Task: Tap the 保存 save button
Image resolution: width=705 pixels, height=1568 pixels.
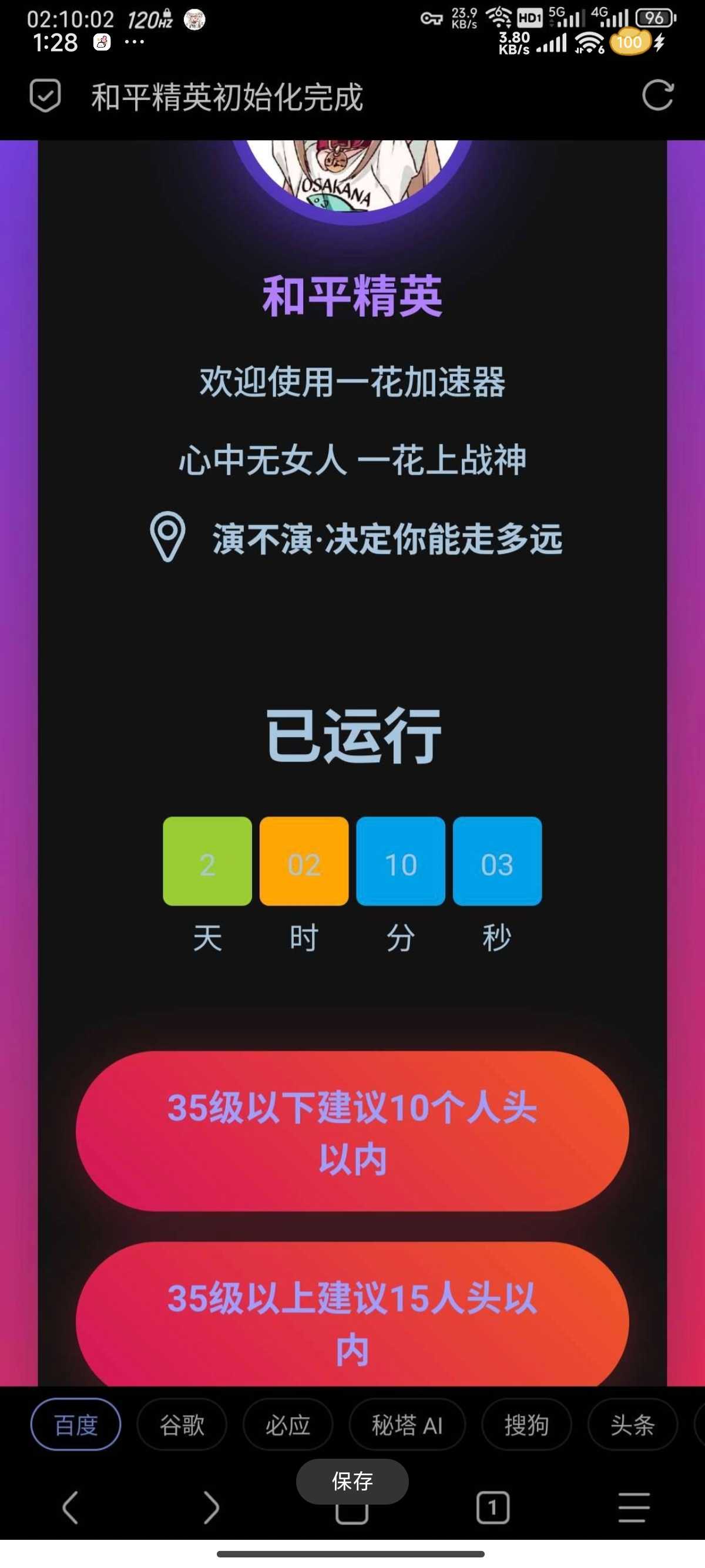Action: click(352, 1481)
